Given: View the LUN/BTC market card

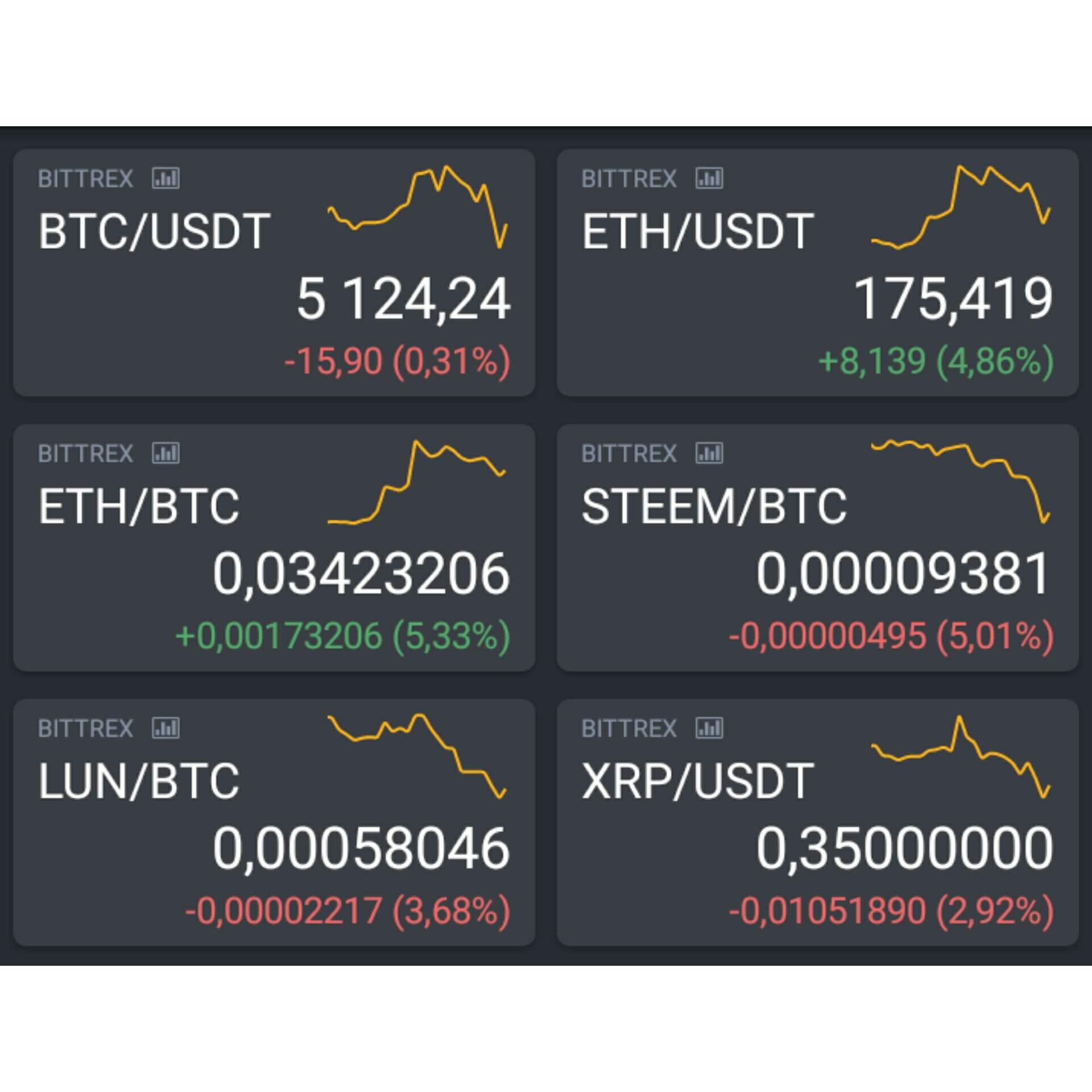Looking at the screenshot, I should click(274, 822).
